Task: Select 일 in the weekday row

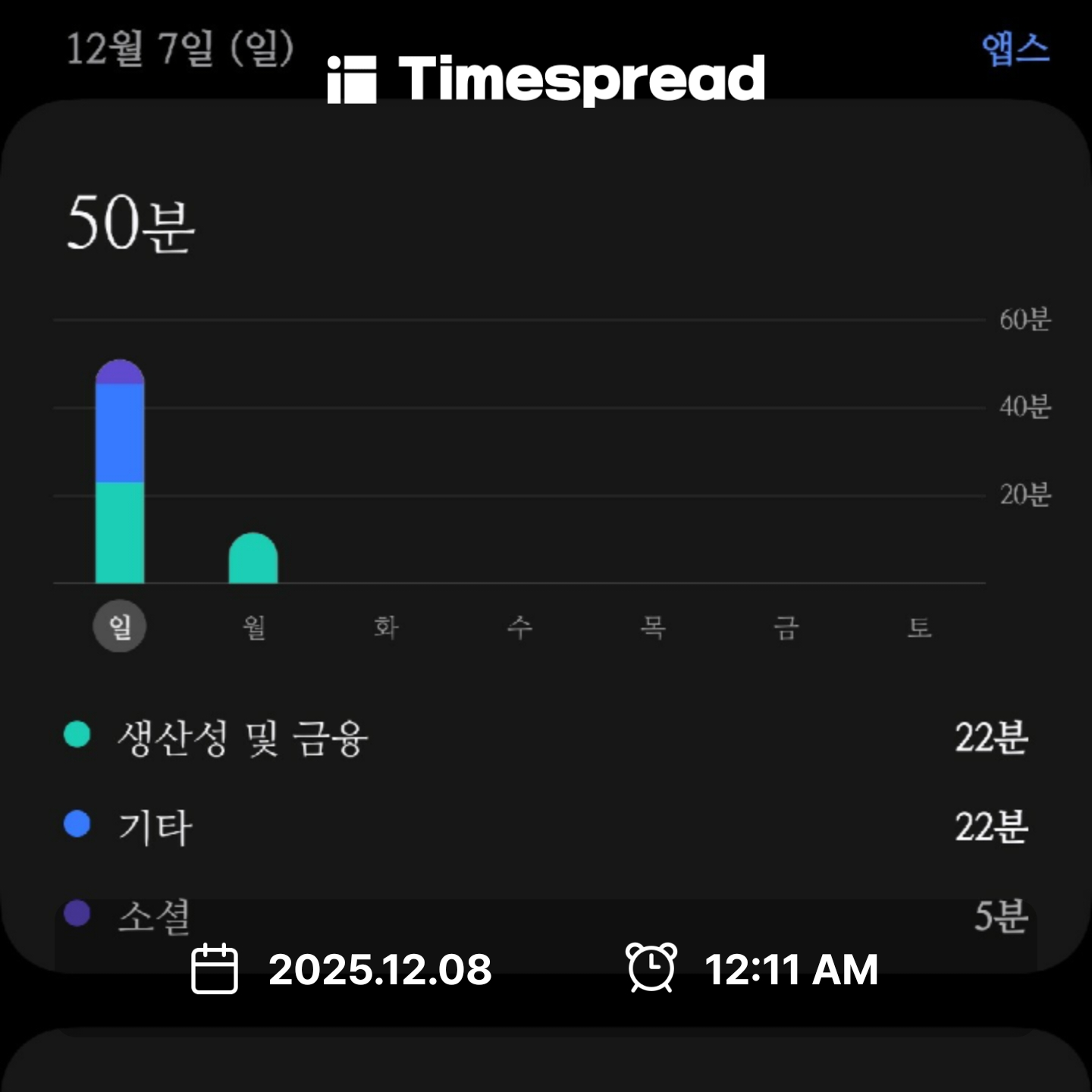Action: pos(120,627)
